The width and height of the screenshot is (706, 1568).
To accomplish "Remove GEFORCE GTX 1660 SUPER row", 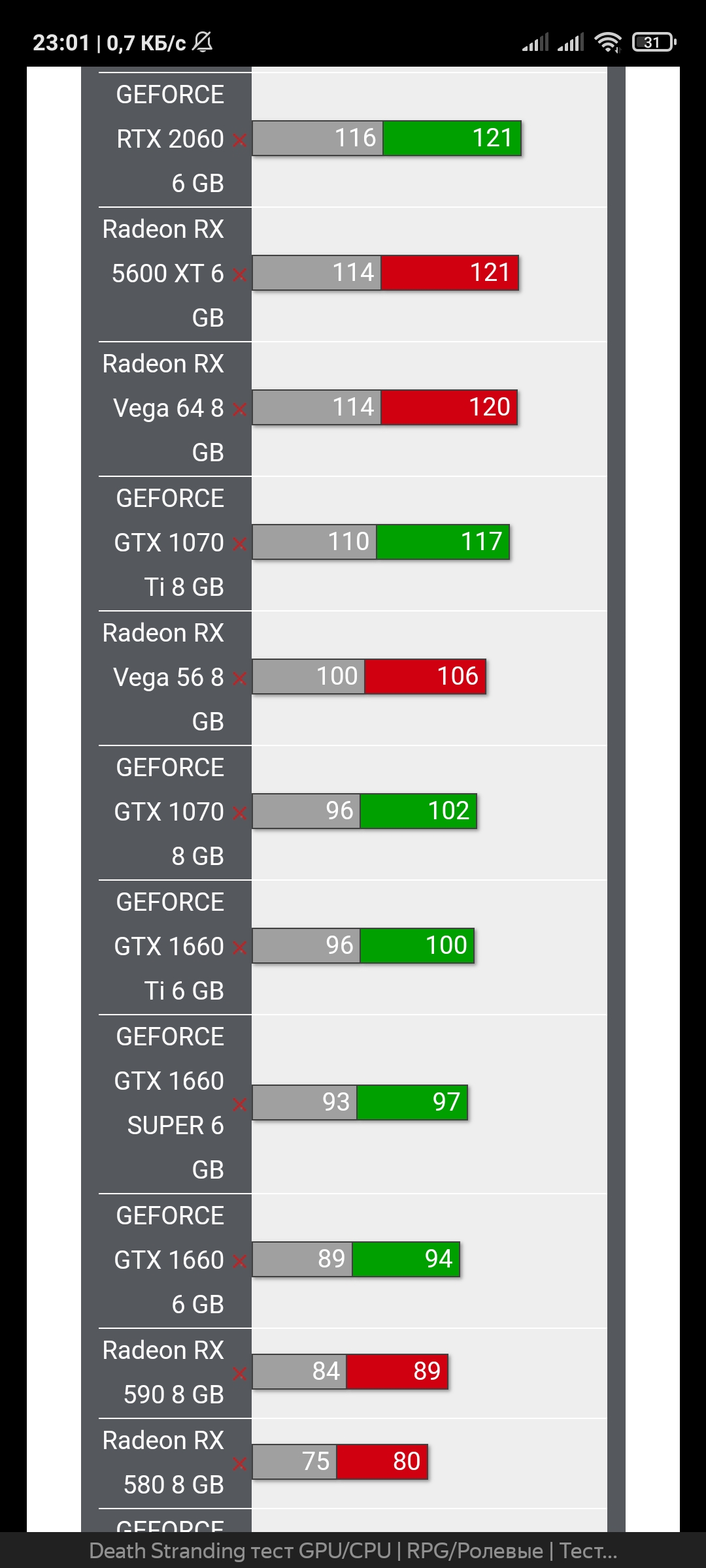I will coord(239,1104).
